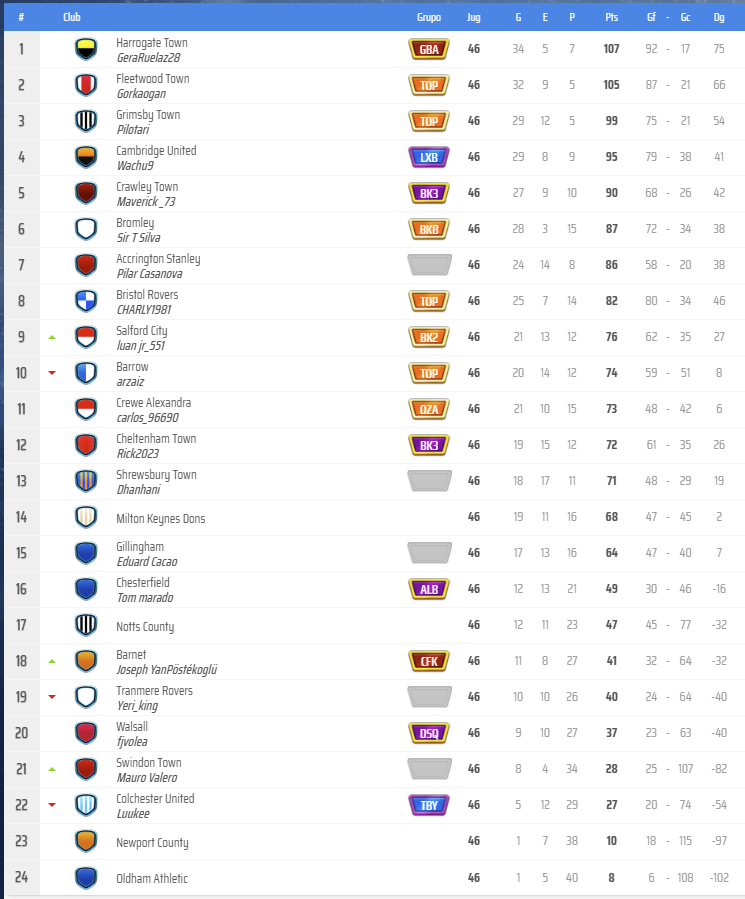745x899 pixels.
Task: Open Bristol Rovers club page
Action: tap(147, 295)
